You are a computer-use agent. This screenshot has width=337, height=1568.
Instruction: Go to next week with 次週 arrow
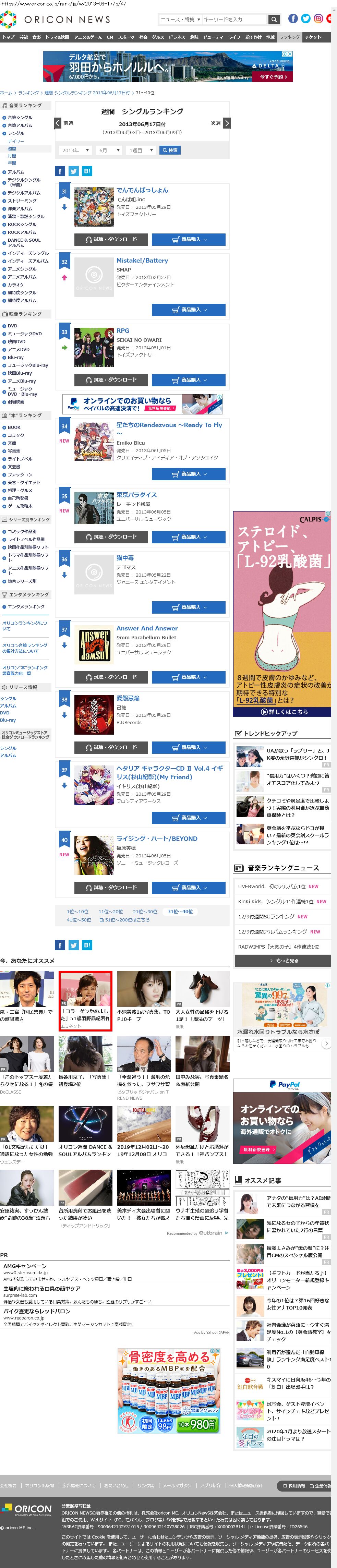(x=226, y=123)
